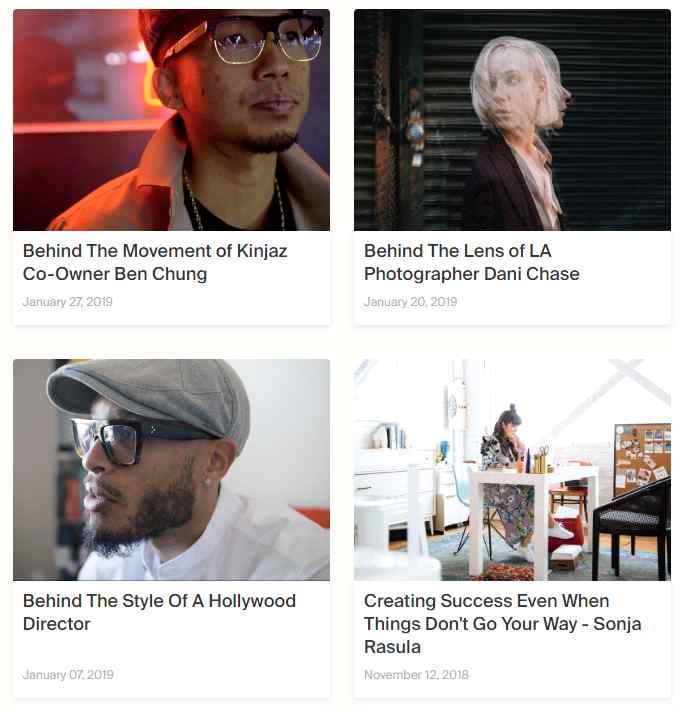Open the Sonja Rasula success story card
The width and height of the screenshot is (682, 708).
(x=502, y=623)
